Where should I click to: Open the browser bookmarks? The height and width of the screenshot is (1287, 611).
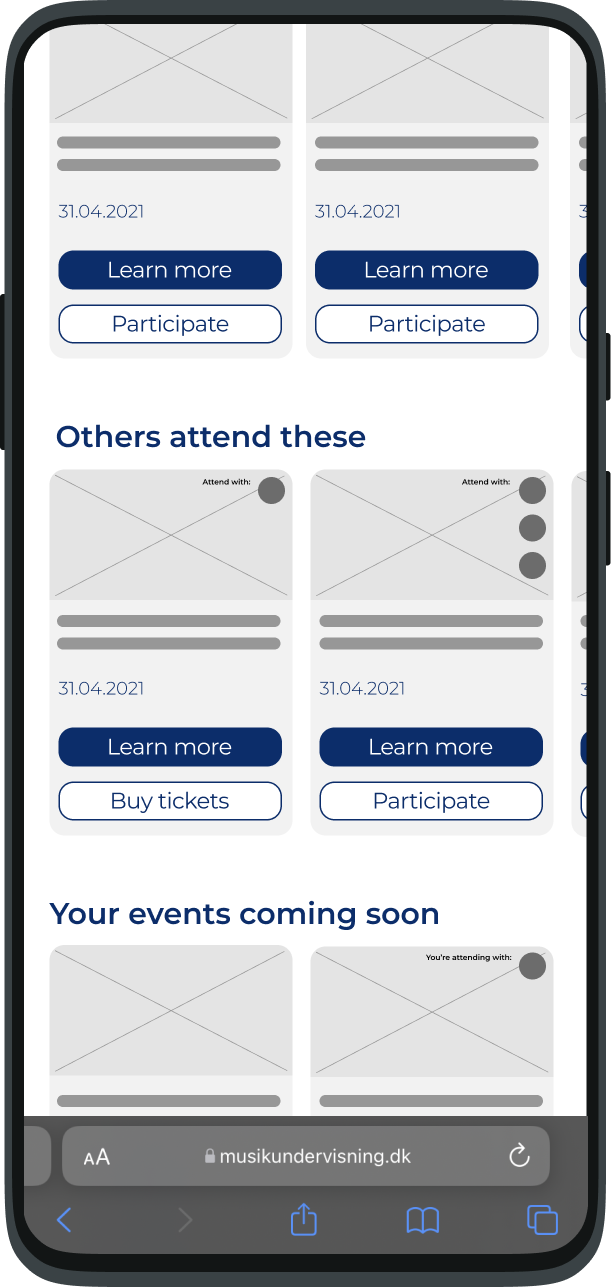pyautogui.click(x=423, y=1220)
